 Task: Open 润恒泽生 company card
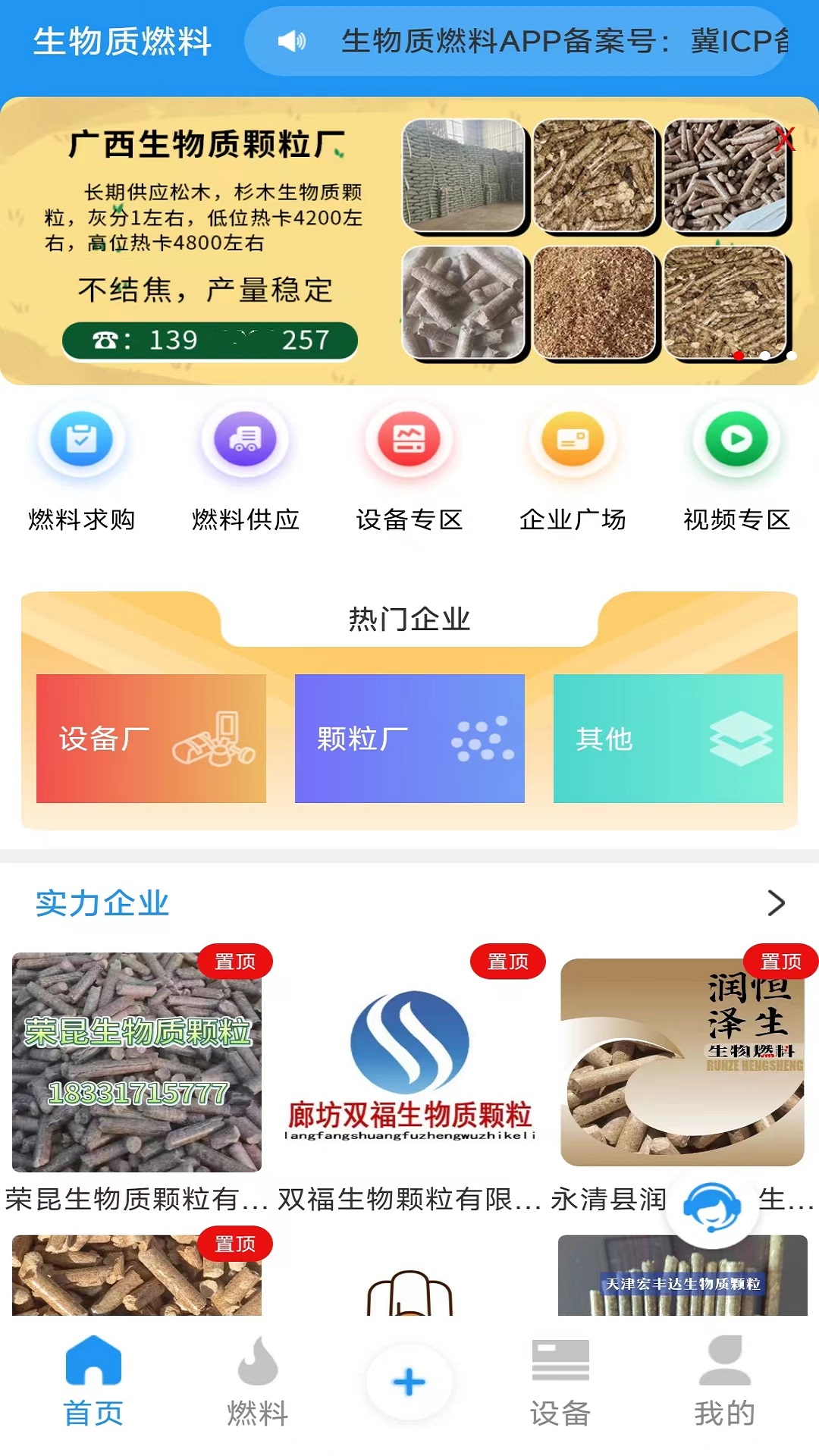pyautogui.click(x=682, y=1062)
